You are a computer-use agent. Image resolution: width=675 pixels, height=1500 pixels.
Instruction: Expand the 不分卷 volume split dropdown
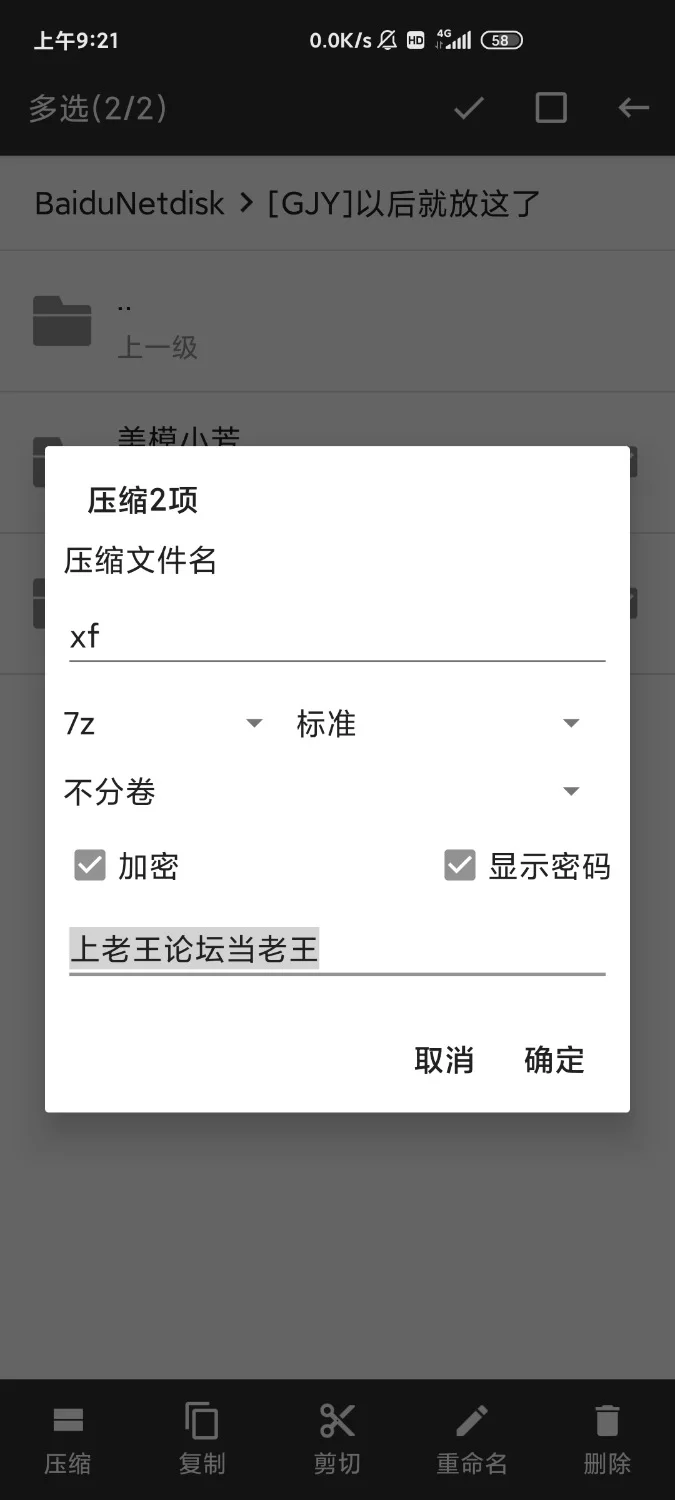click(x=321, y=792)
